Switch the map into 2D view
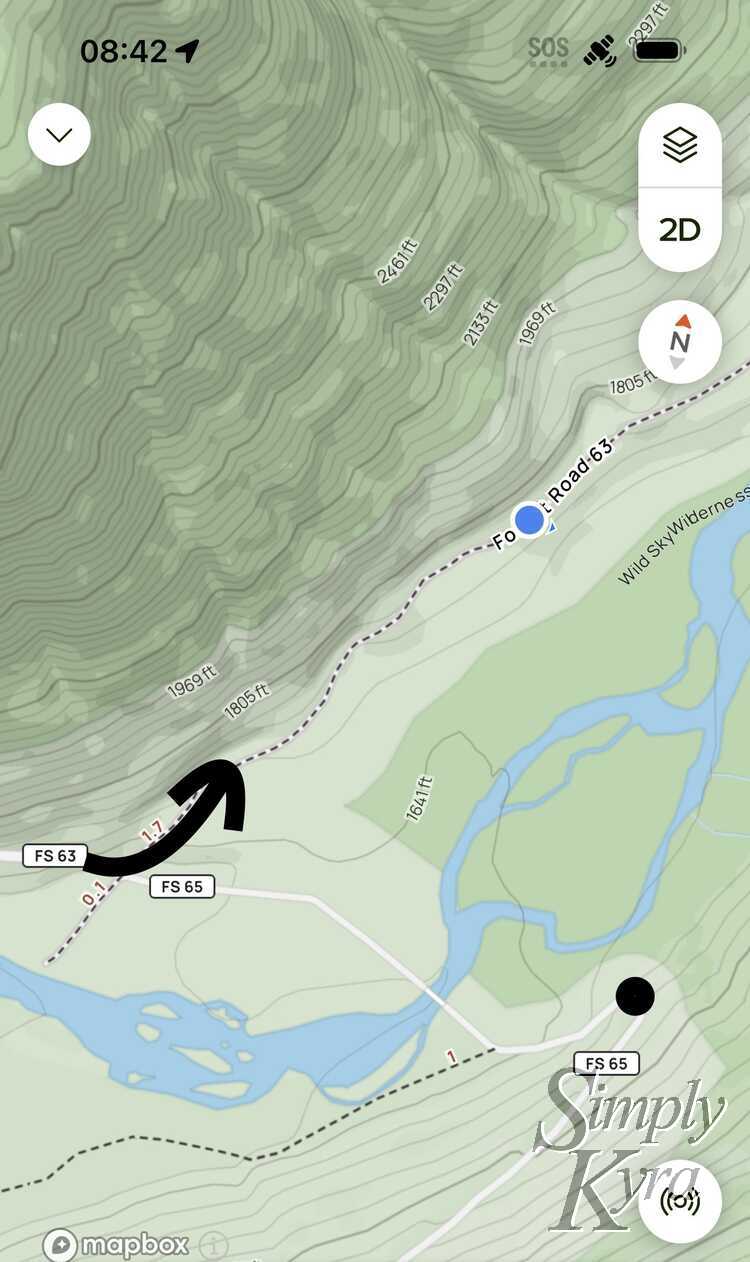The width and height of the screenshot is (750, 1262). click(x=680, y=228)
